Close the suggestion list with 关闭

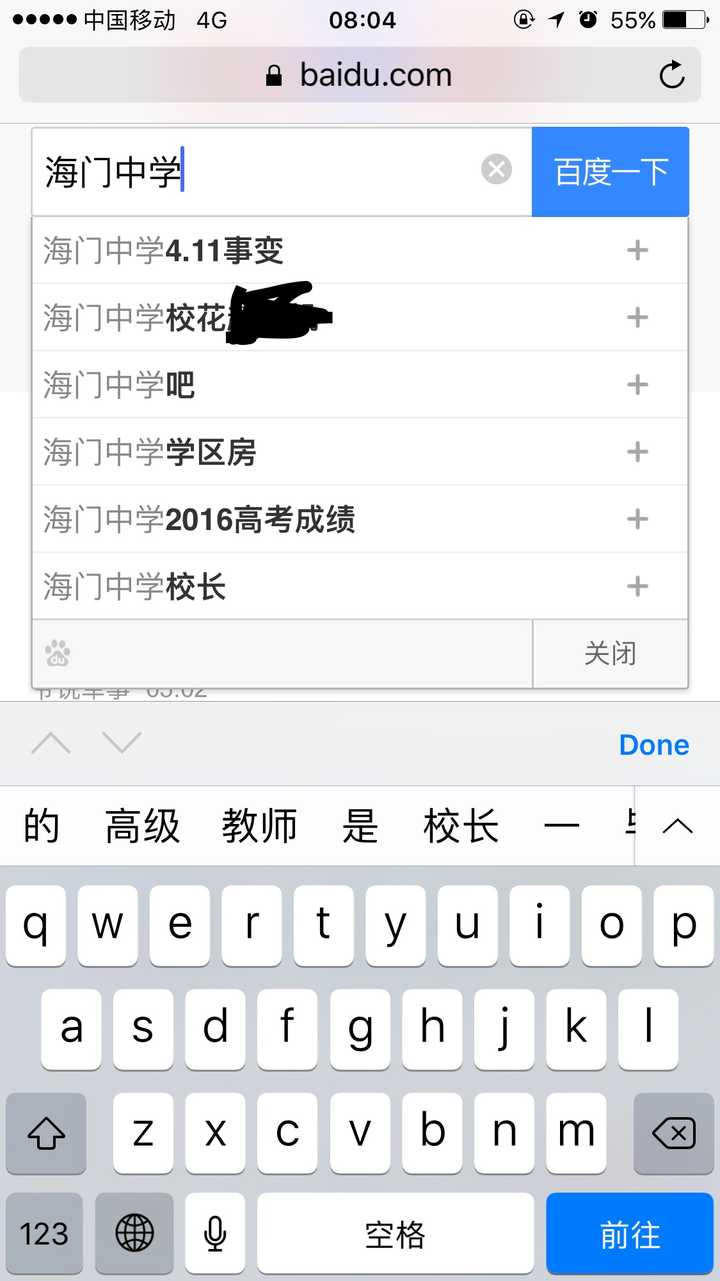pos(610,654)
